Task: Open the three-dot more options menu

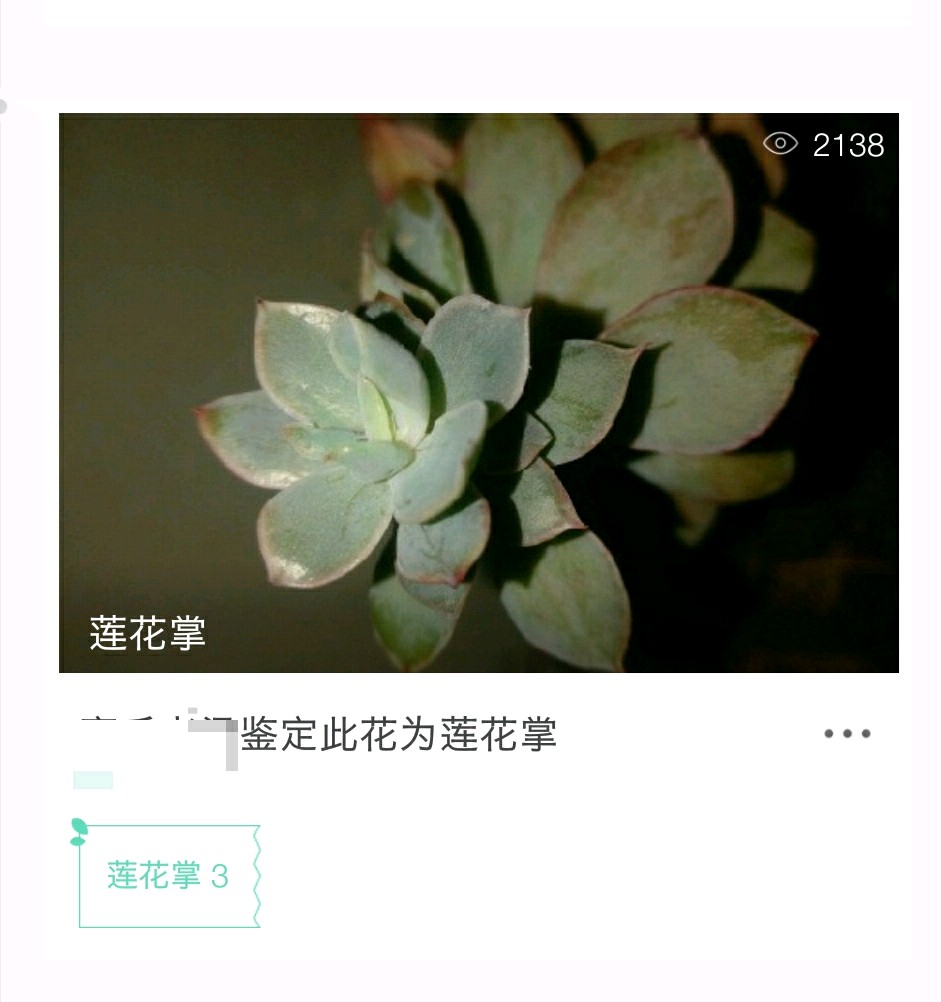Action: tap(847, 734)
